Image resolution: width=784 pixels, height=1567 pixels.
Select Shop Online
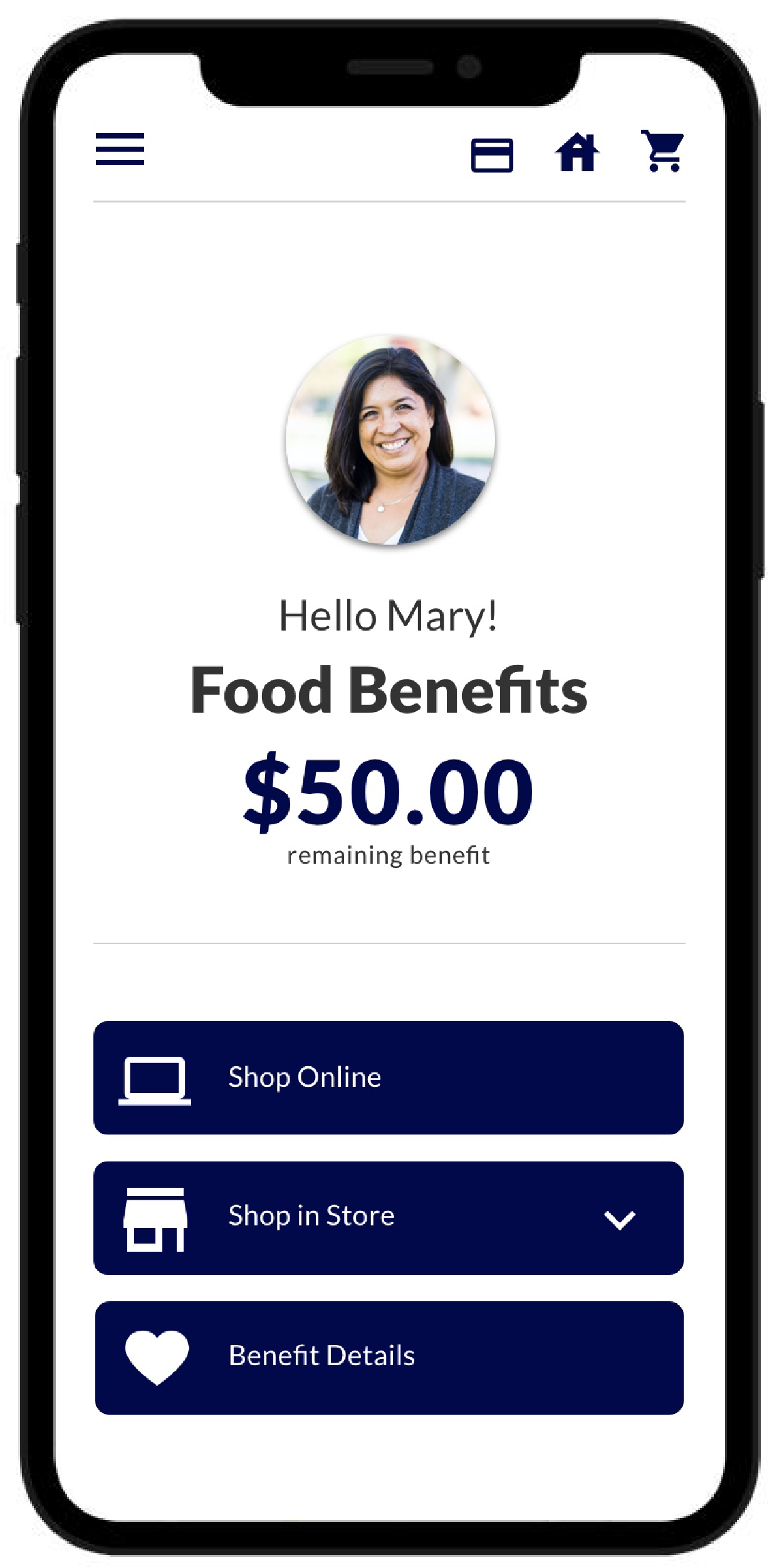(x=389, y=1077)
